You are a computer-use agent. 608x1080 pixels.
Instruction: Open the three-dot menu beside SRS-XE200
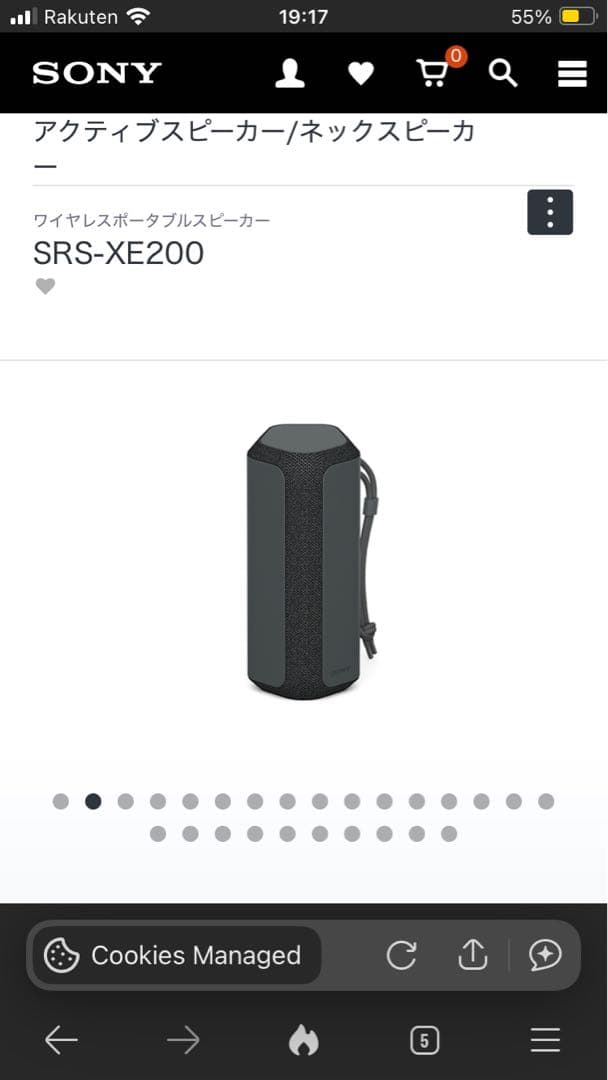tap(550, 212)
